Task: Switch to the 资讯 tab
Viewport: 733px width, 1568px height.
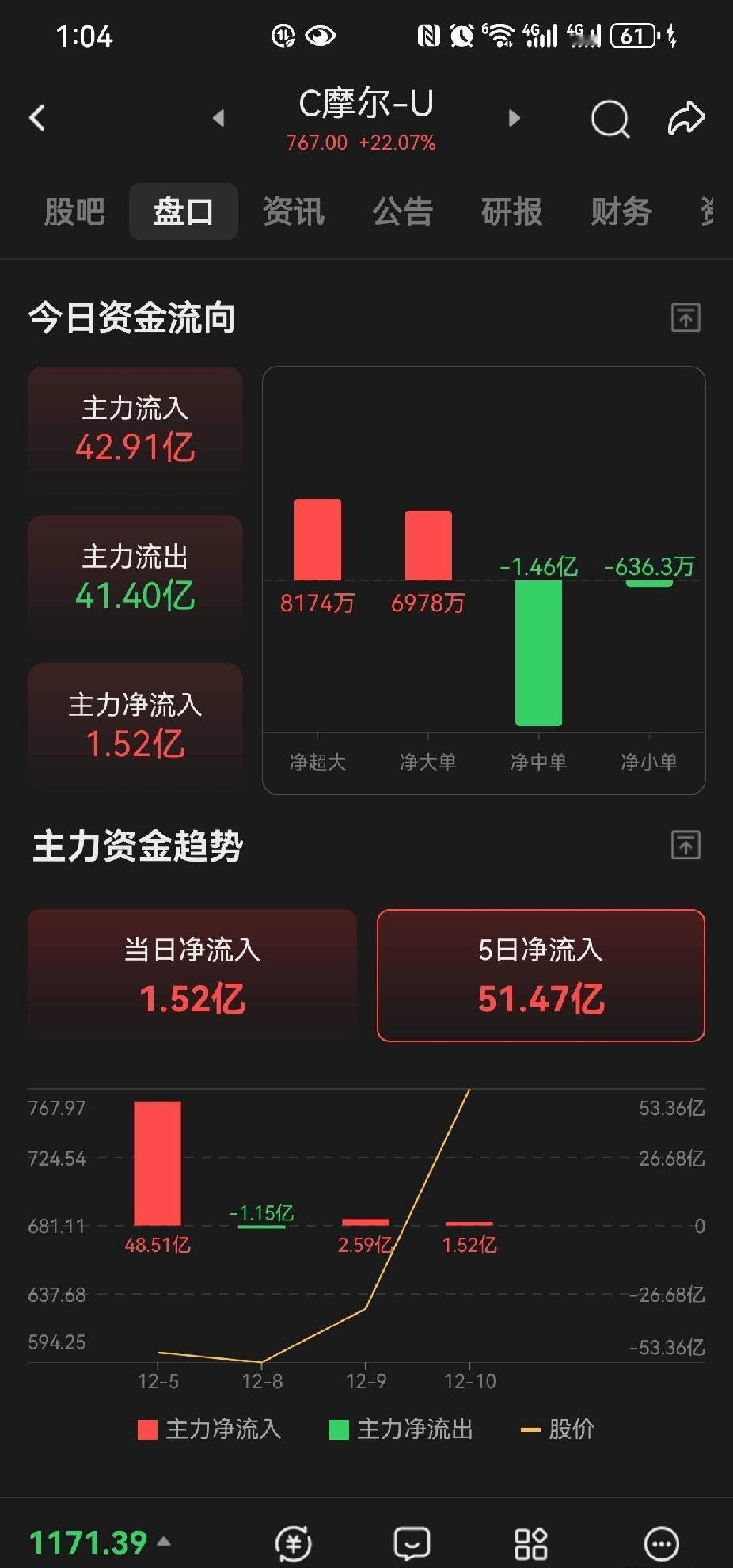Action: (293, 211)
